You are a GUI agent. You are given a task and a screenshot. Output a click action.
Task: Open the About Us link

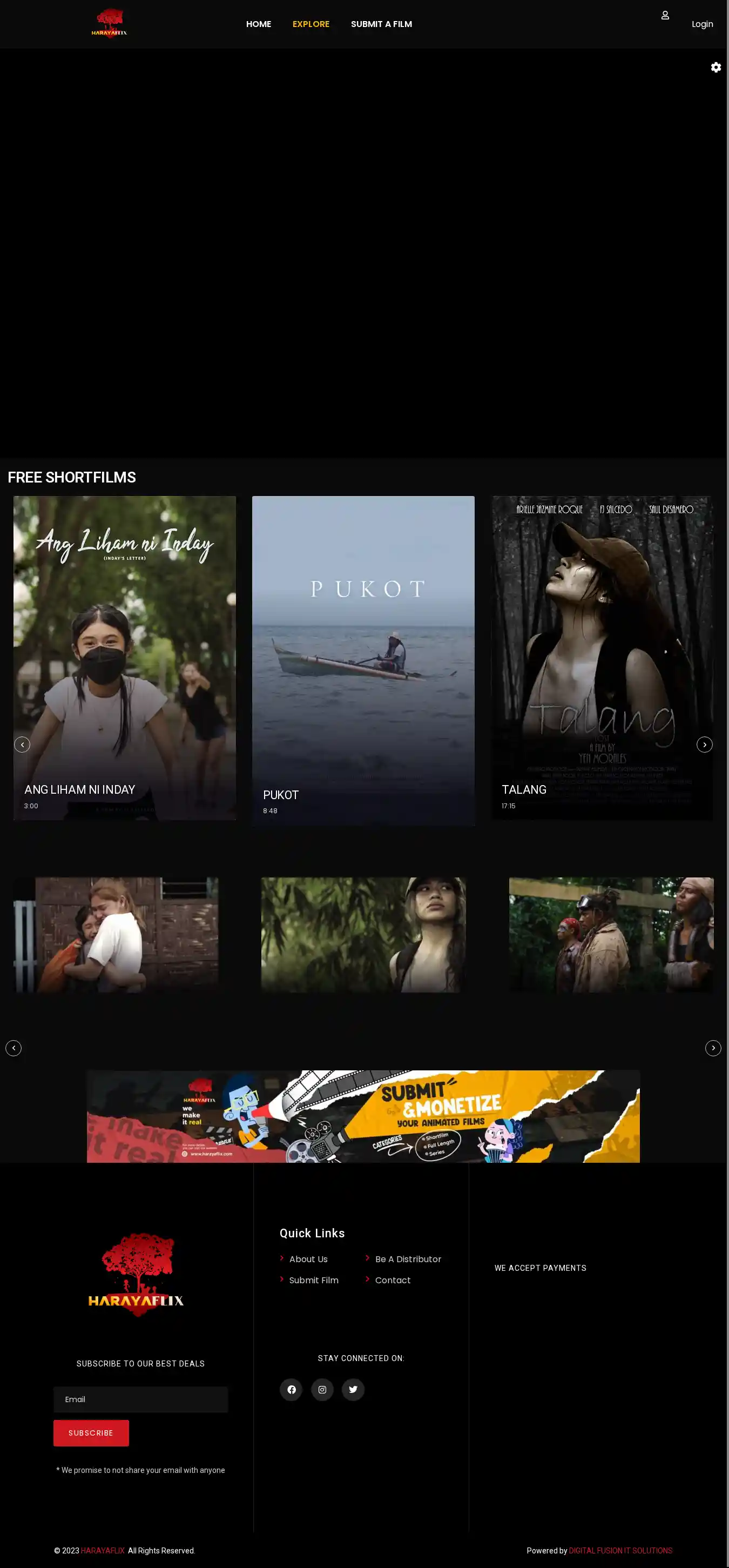point(308,1259)
